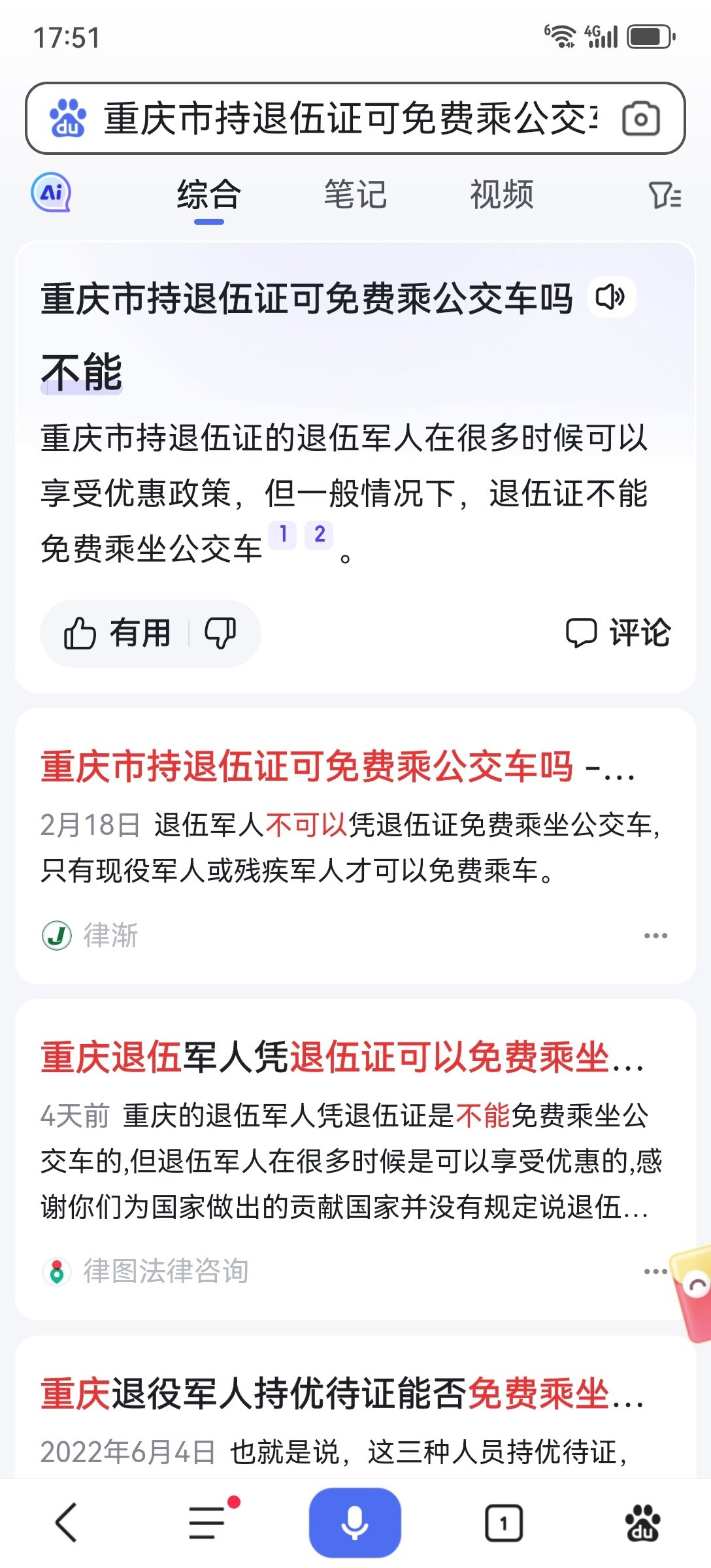
Task: Mark the AI answer as 有用
Action: 118,633
